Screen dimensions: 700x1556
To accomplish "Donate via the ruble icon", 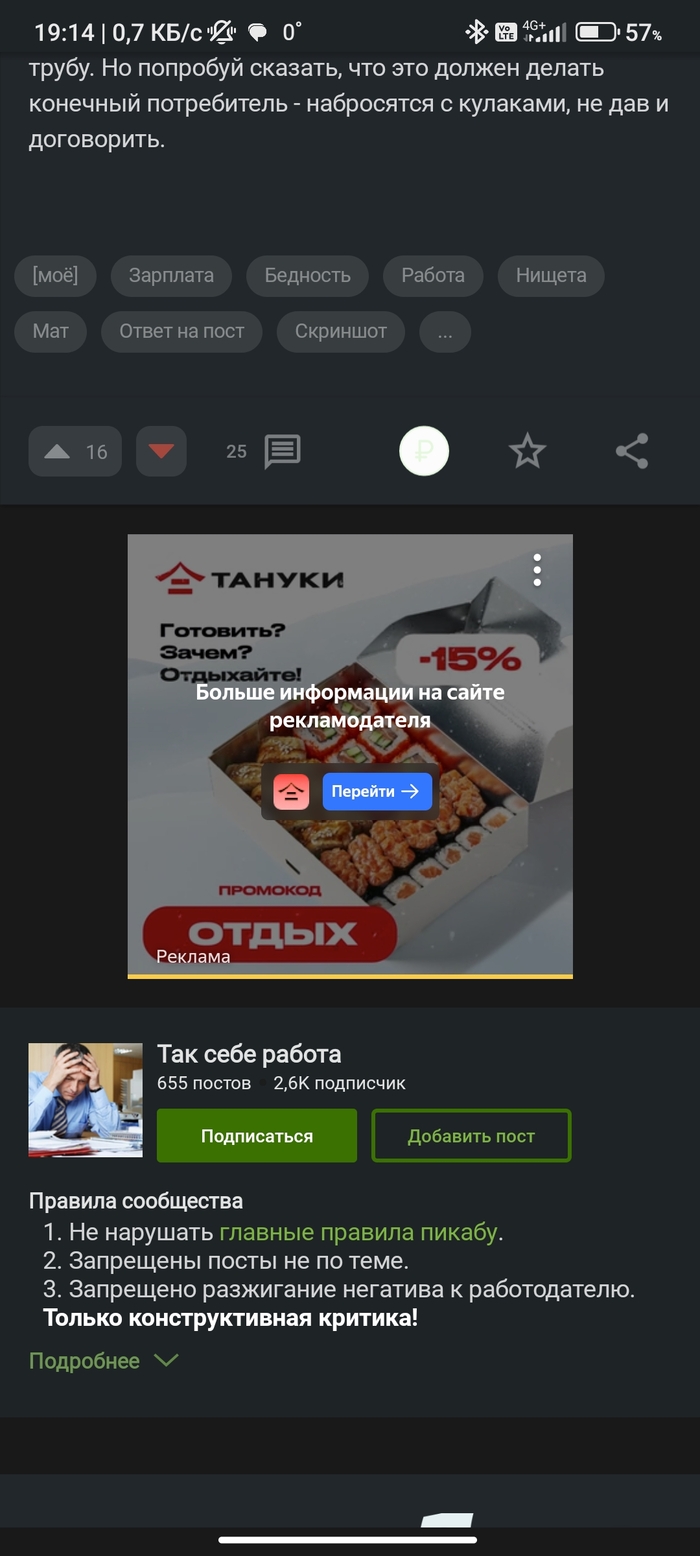I will point(424,452).
